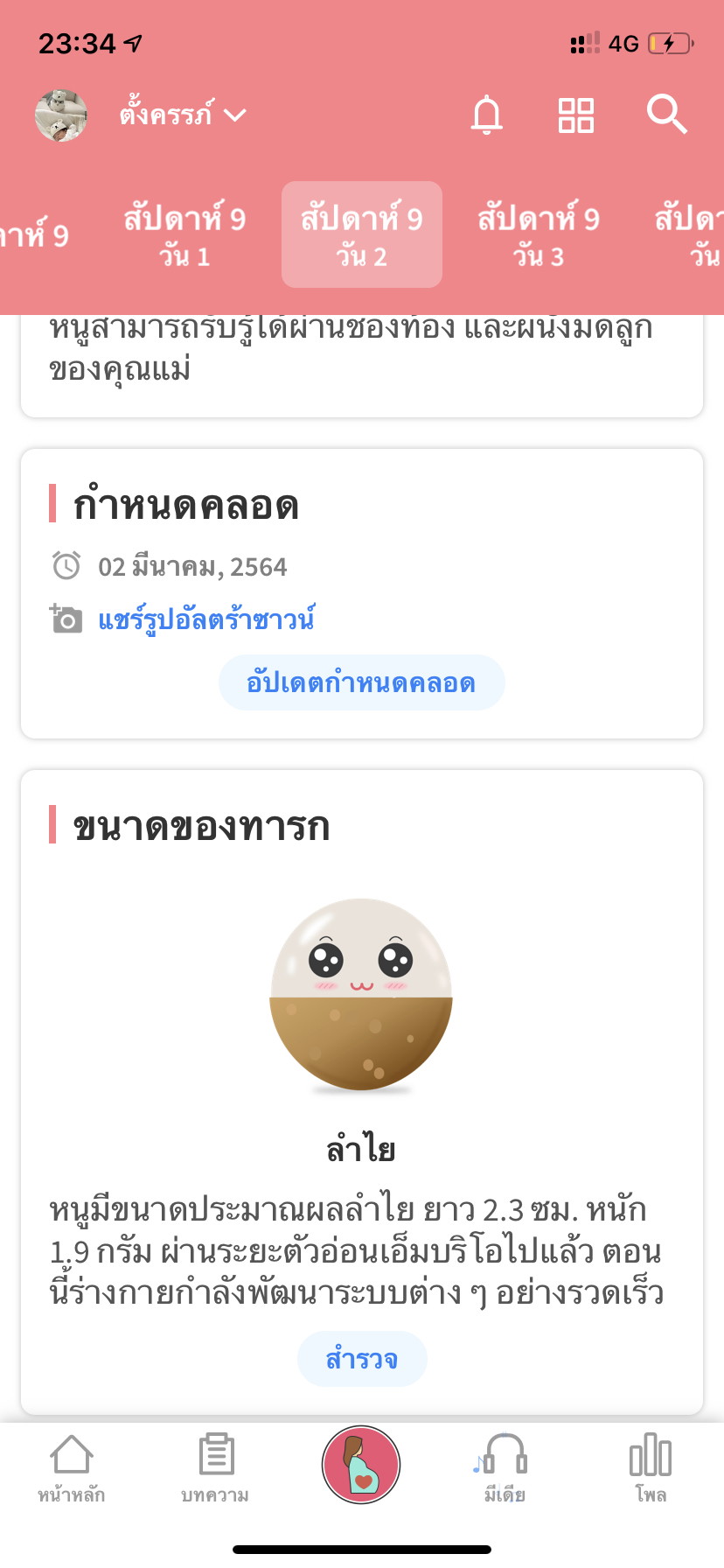Open the search icon
724x1568 pixels.
pos(667,115)
